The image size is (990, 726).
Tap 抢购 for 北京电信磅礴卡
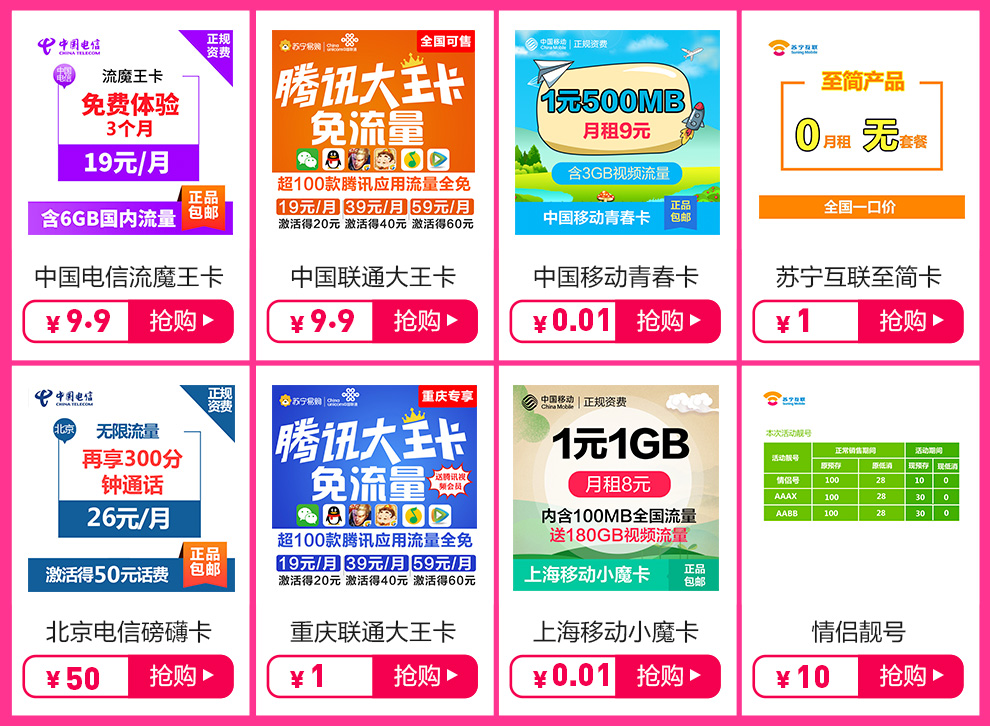coord(180,676)
